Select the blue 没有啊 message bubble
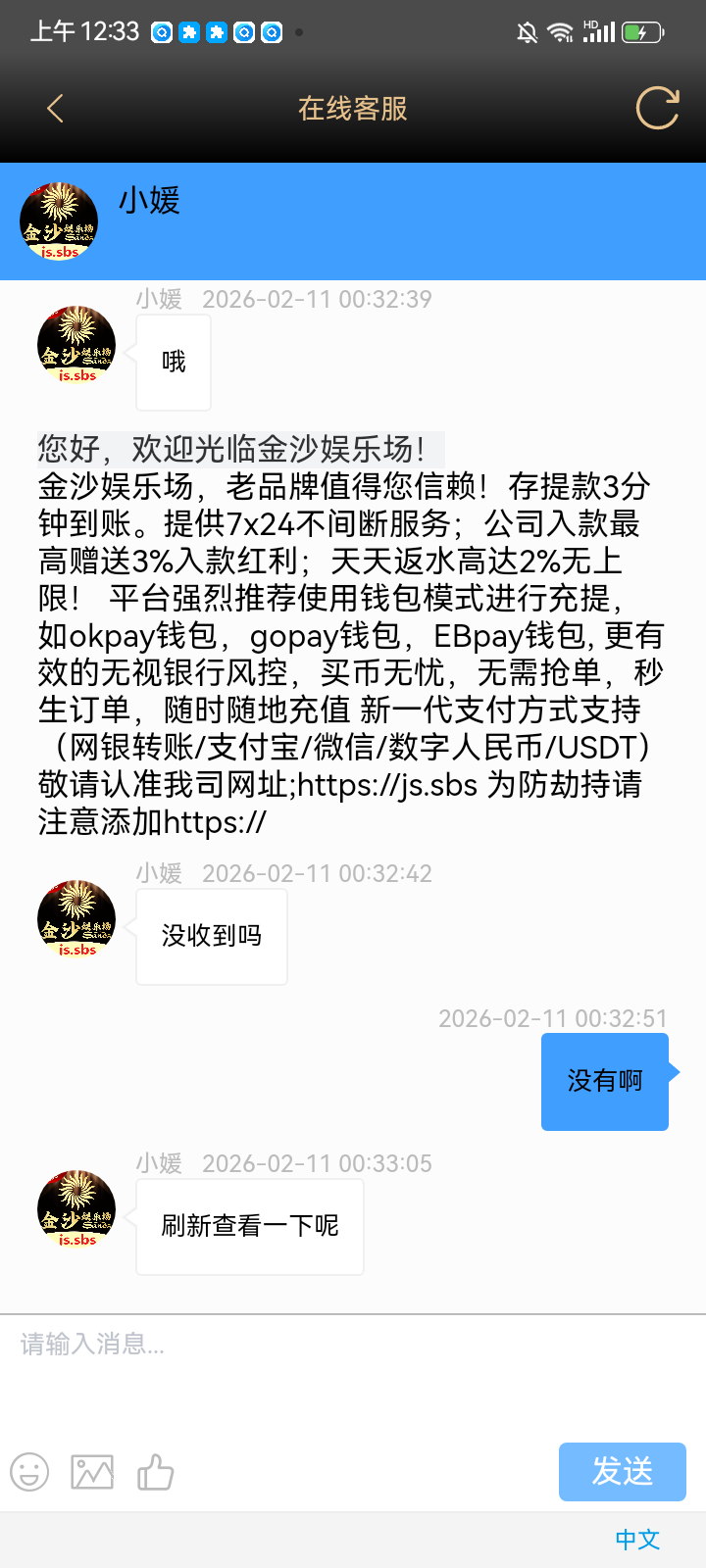The width and height of the screenshot is (706, 1568). 604,1080
